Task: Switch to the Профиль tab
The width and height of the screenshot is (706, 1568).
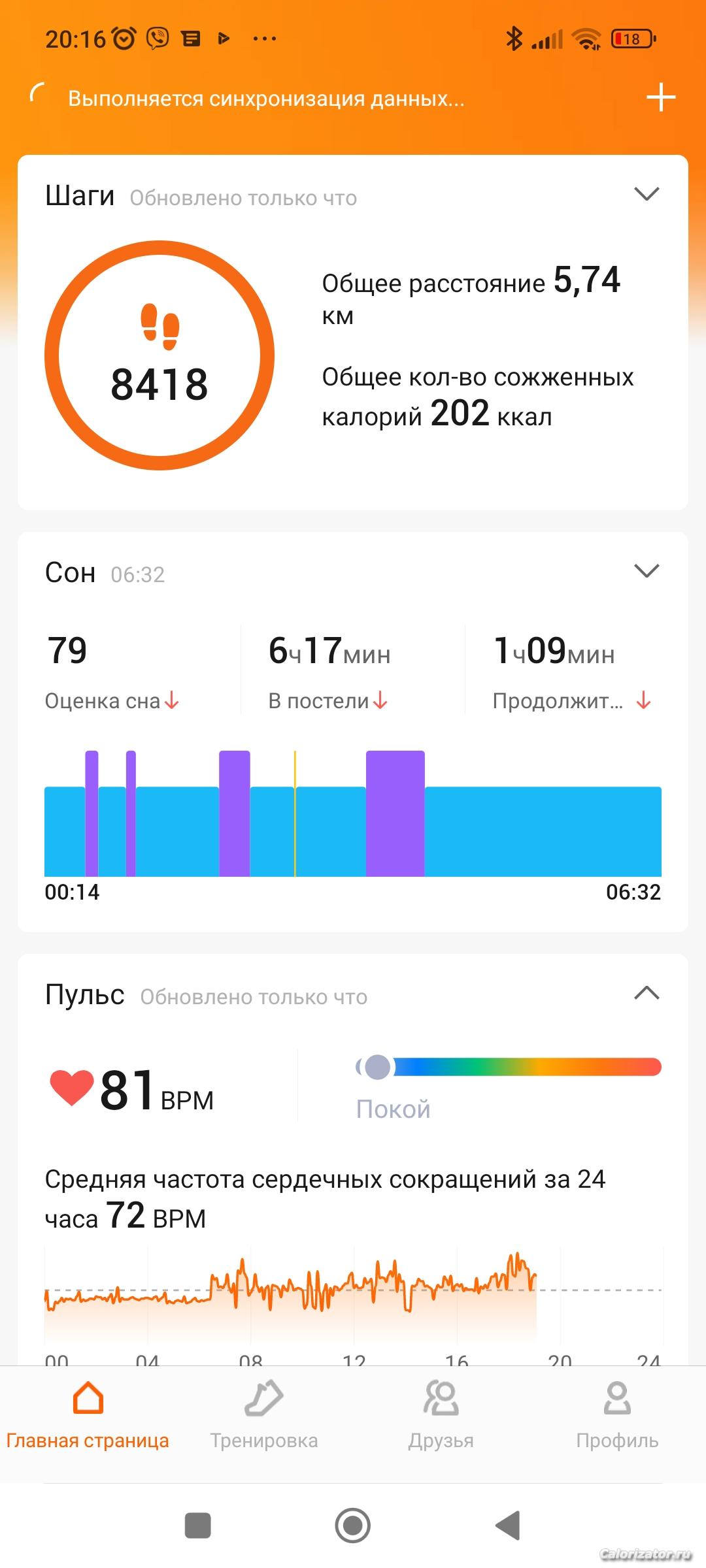Action: (x=617, y=1414)
